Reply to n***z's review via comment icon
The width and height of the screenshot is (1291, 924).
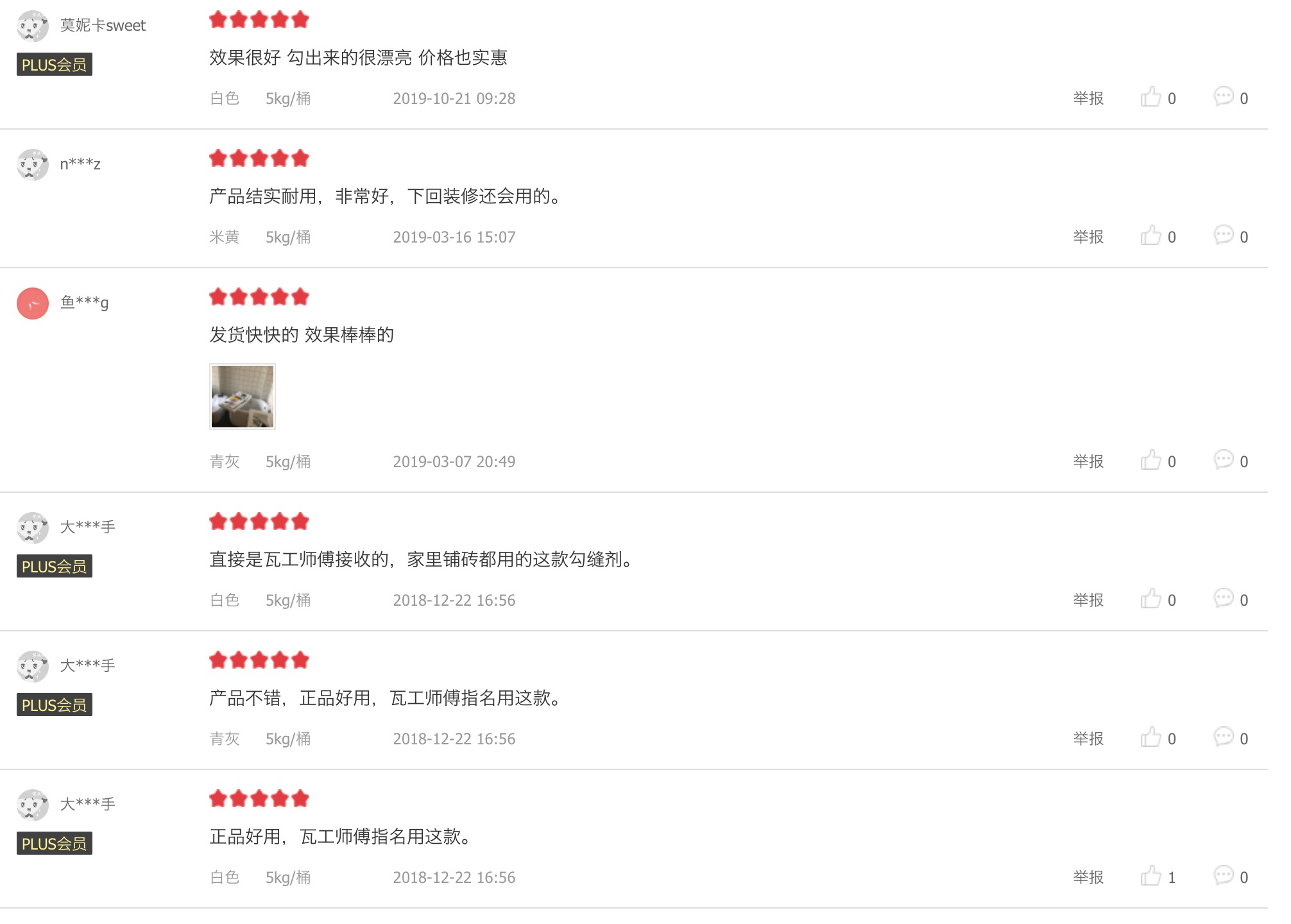pyautogui.click(x=1224, y=235)
